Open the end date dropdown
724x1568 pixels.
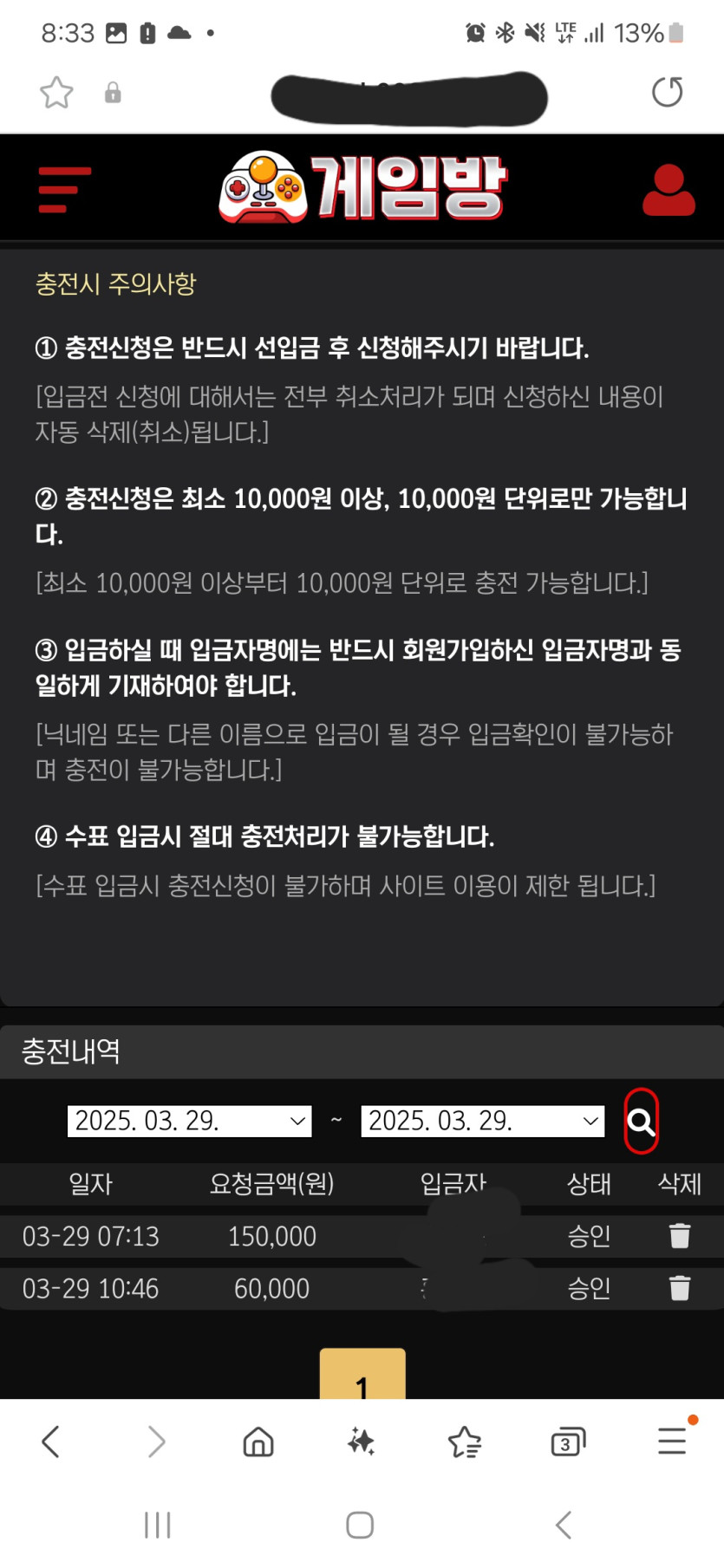(482, 1121)
